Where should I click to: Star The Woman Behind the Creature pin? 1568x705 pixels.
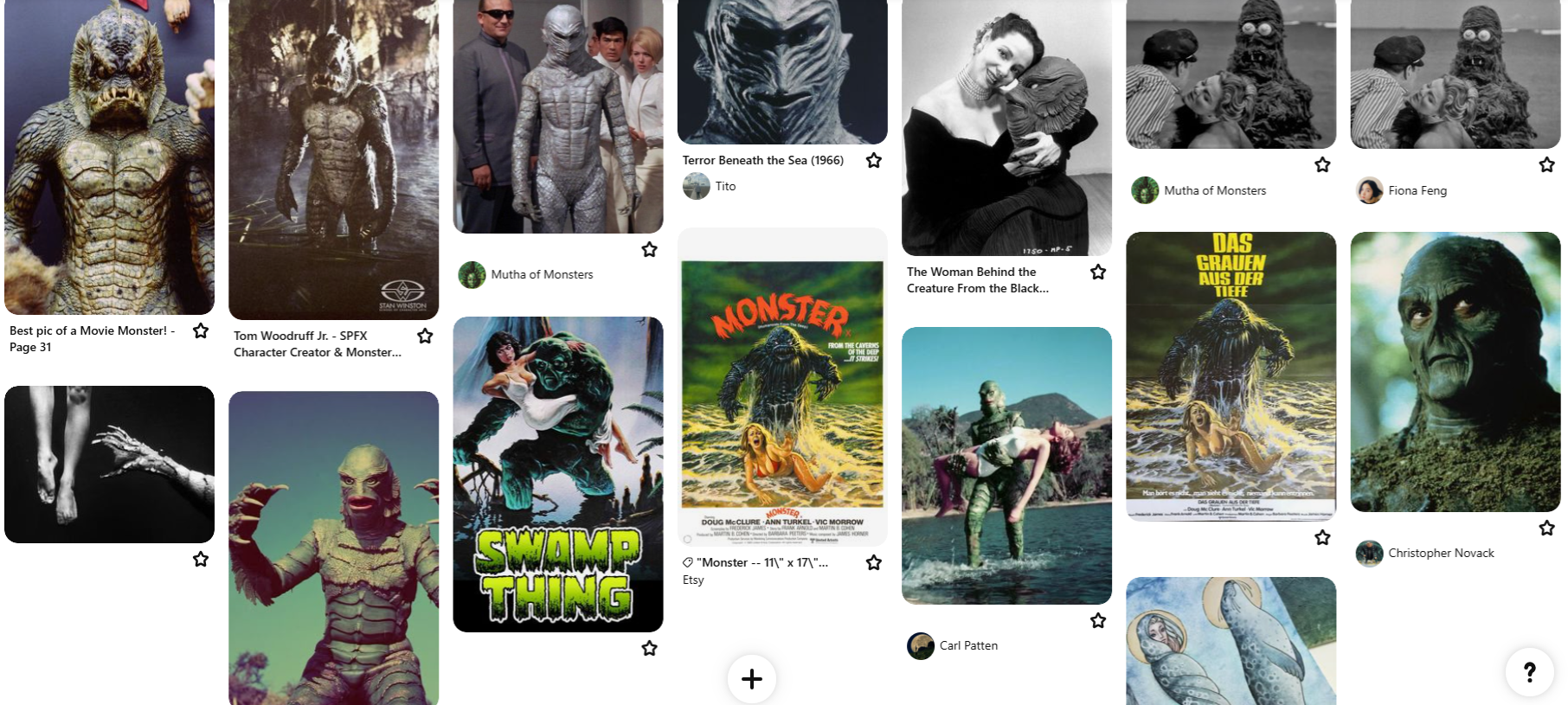tap(1098, 272)
